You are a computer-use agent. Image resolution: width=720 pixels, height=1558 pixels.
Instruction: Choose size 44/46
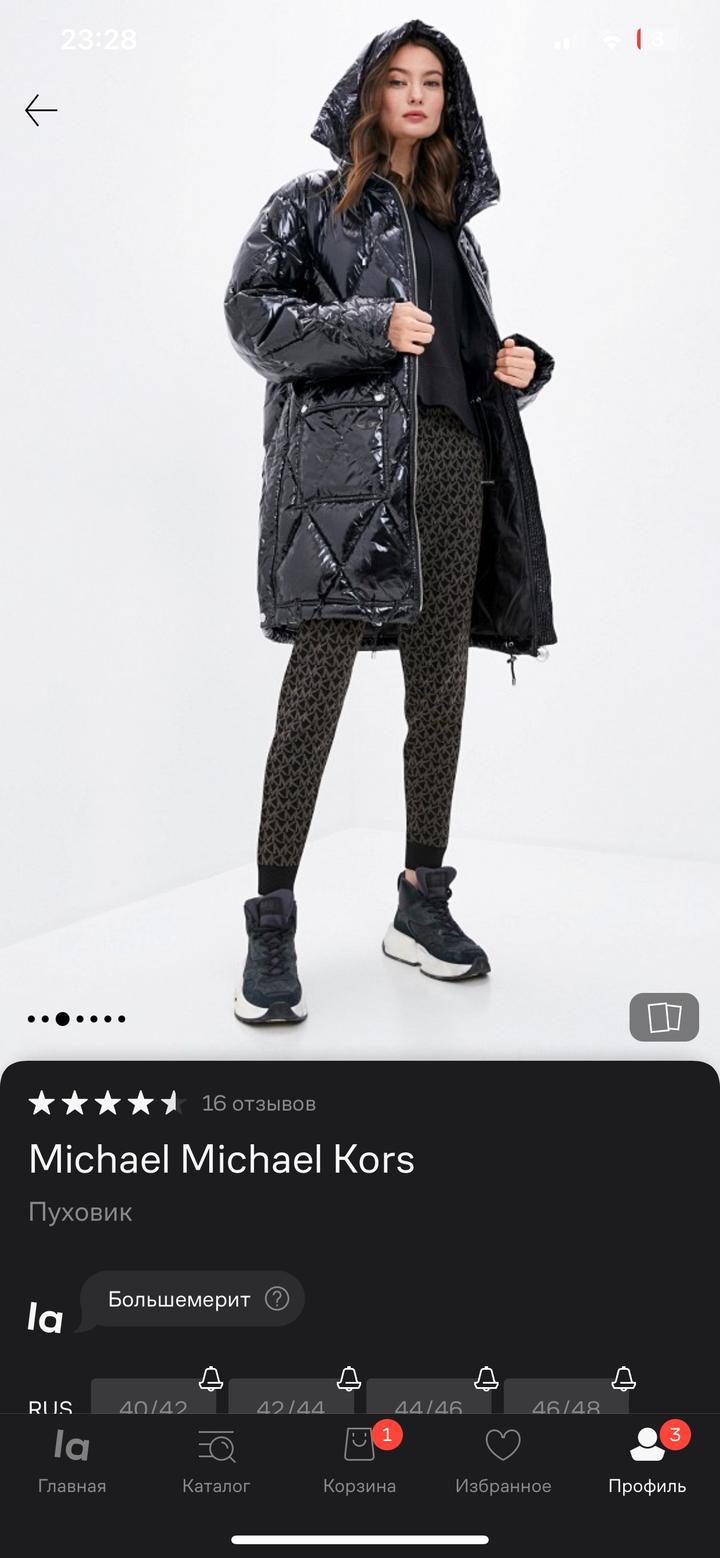[x=429, y=1402]
